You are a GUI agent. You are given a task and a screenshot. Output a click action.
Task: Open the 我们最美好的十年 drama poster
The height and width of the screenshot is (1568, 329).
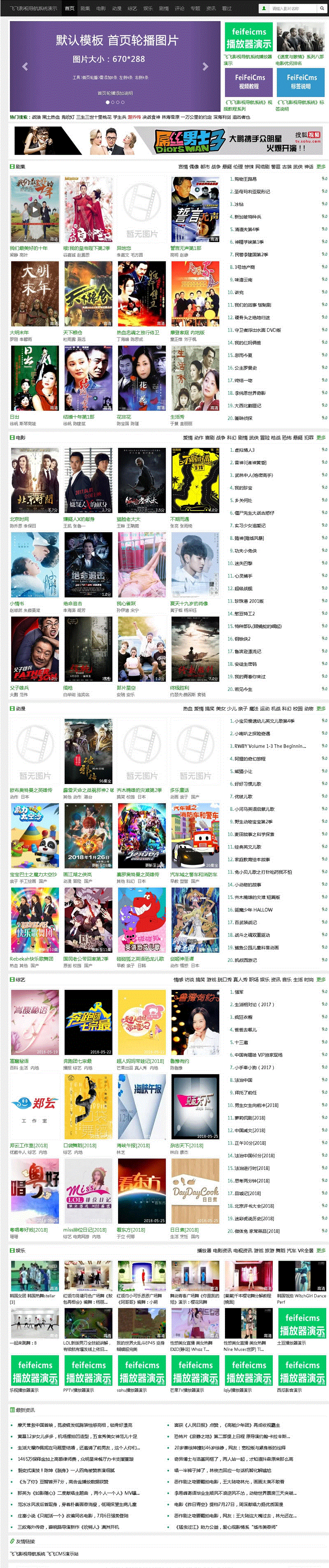click(x=35, y=209)
